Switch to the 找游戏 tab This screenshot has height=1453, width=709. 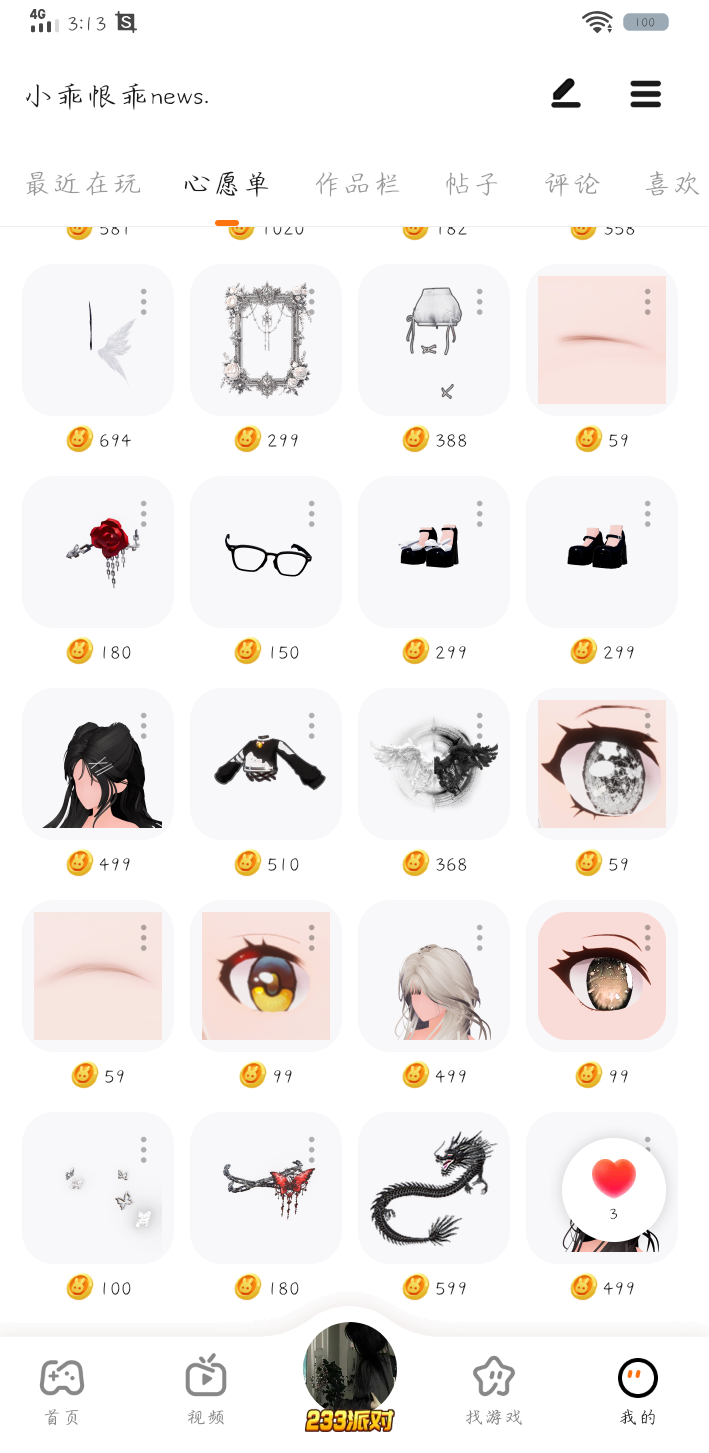(494, 1390)
